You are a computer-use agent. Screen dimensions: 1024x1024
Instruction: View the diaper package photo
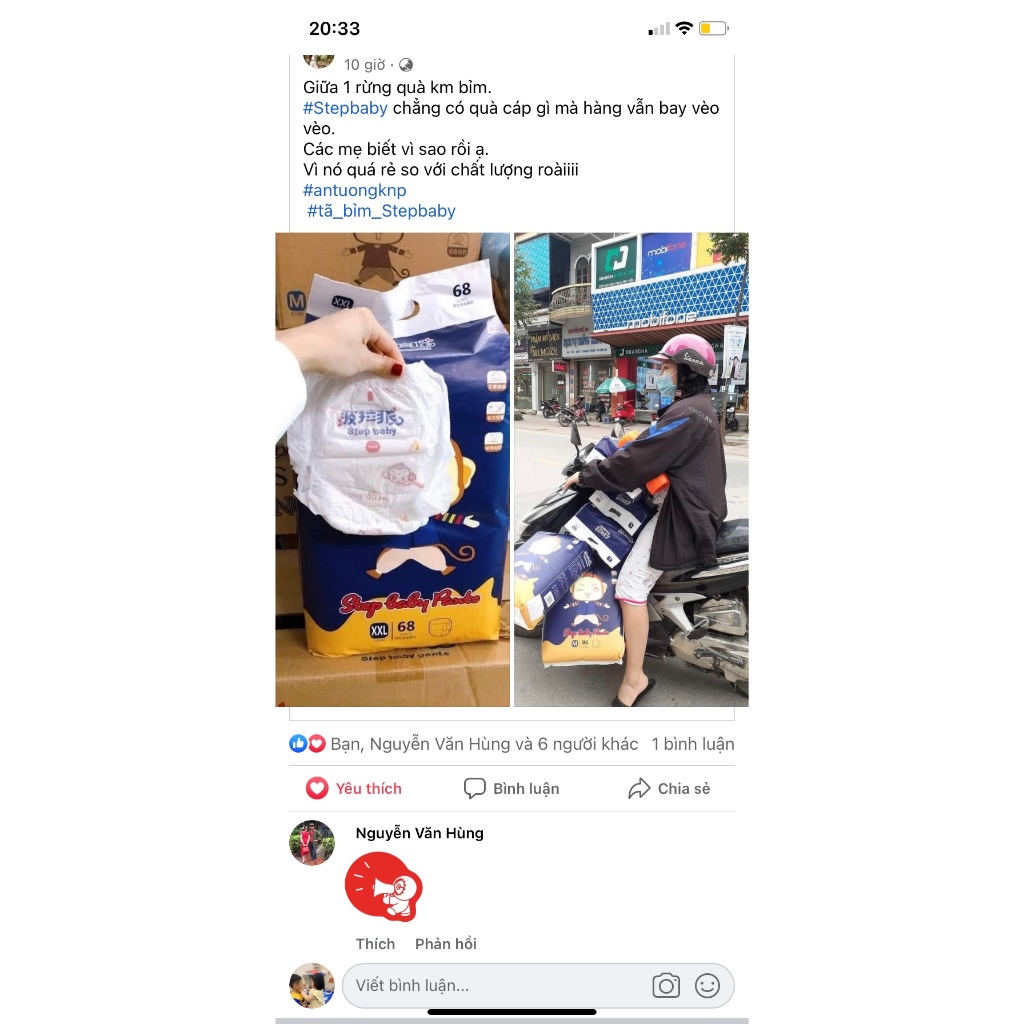tap(392, 470)
